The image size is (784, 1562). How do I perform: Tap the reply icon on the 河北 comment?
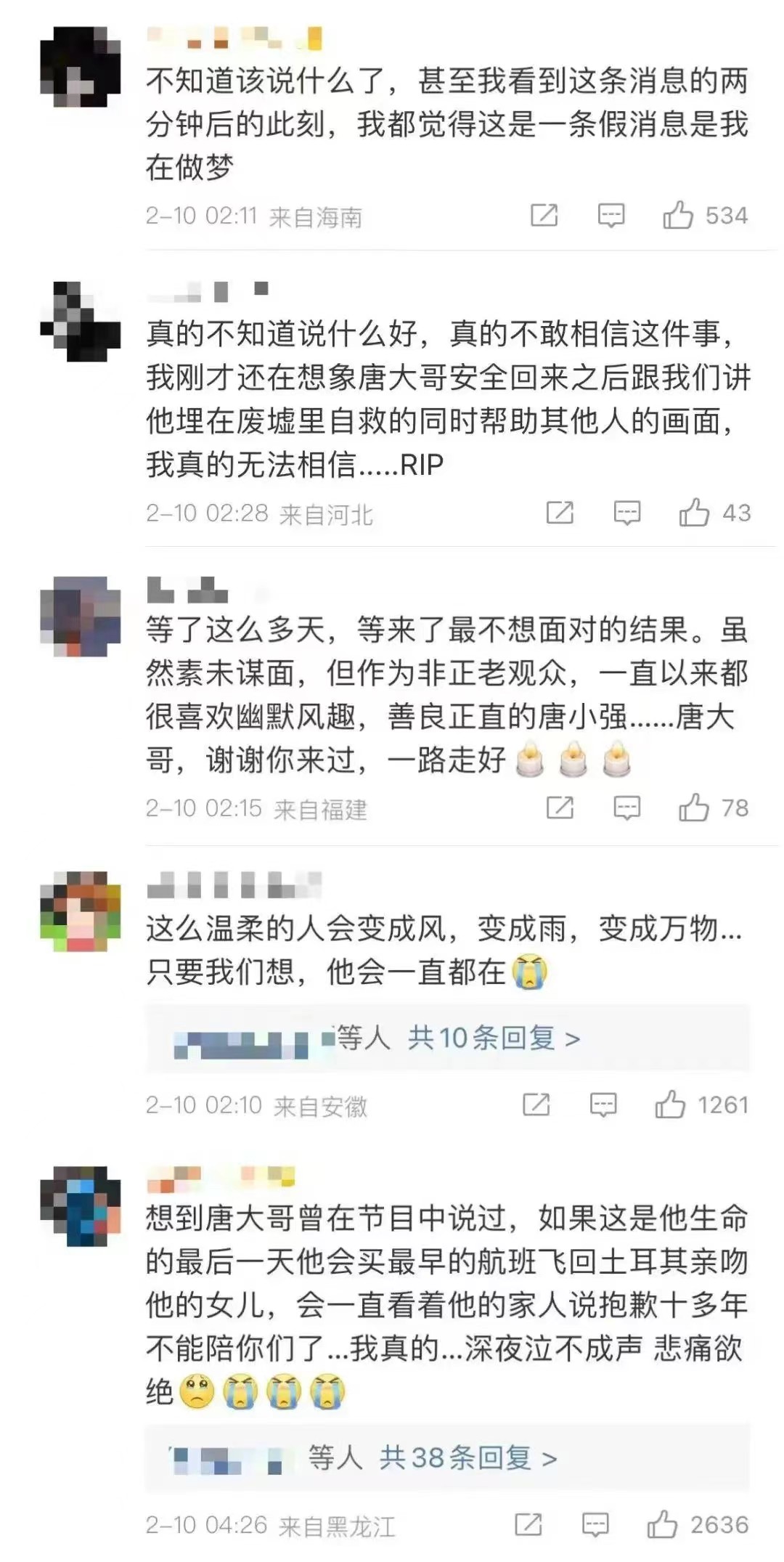(x=627, y=513)
